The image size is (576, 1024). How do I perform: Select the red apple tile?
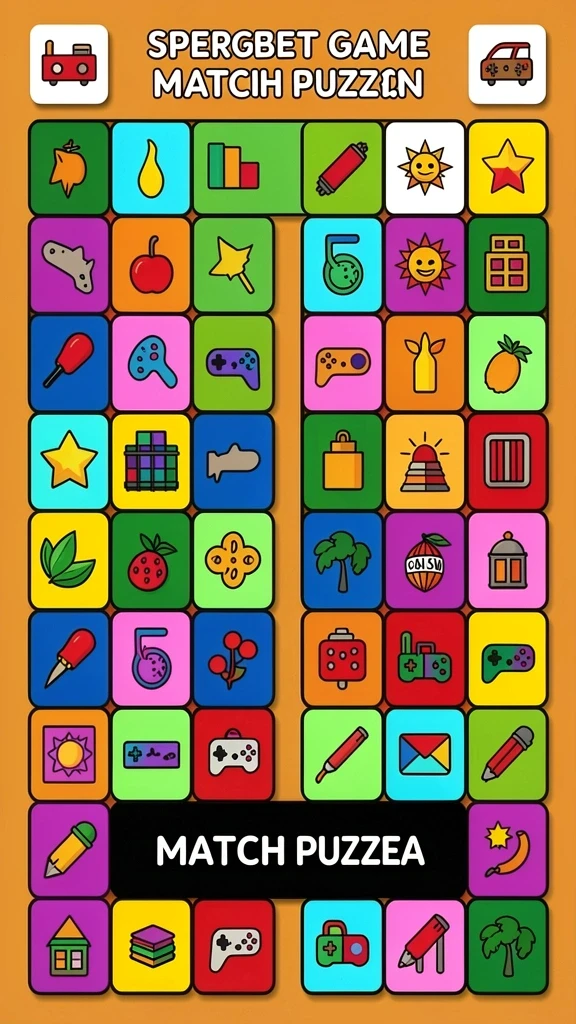coord(151,264)
